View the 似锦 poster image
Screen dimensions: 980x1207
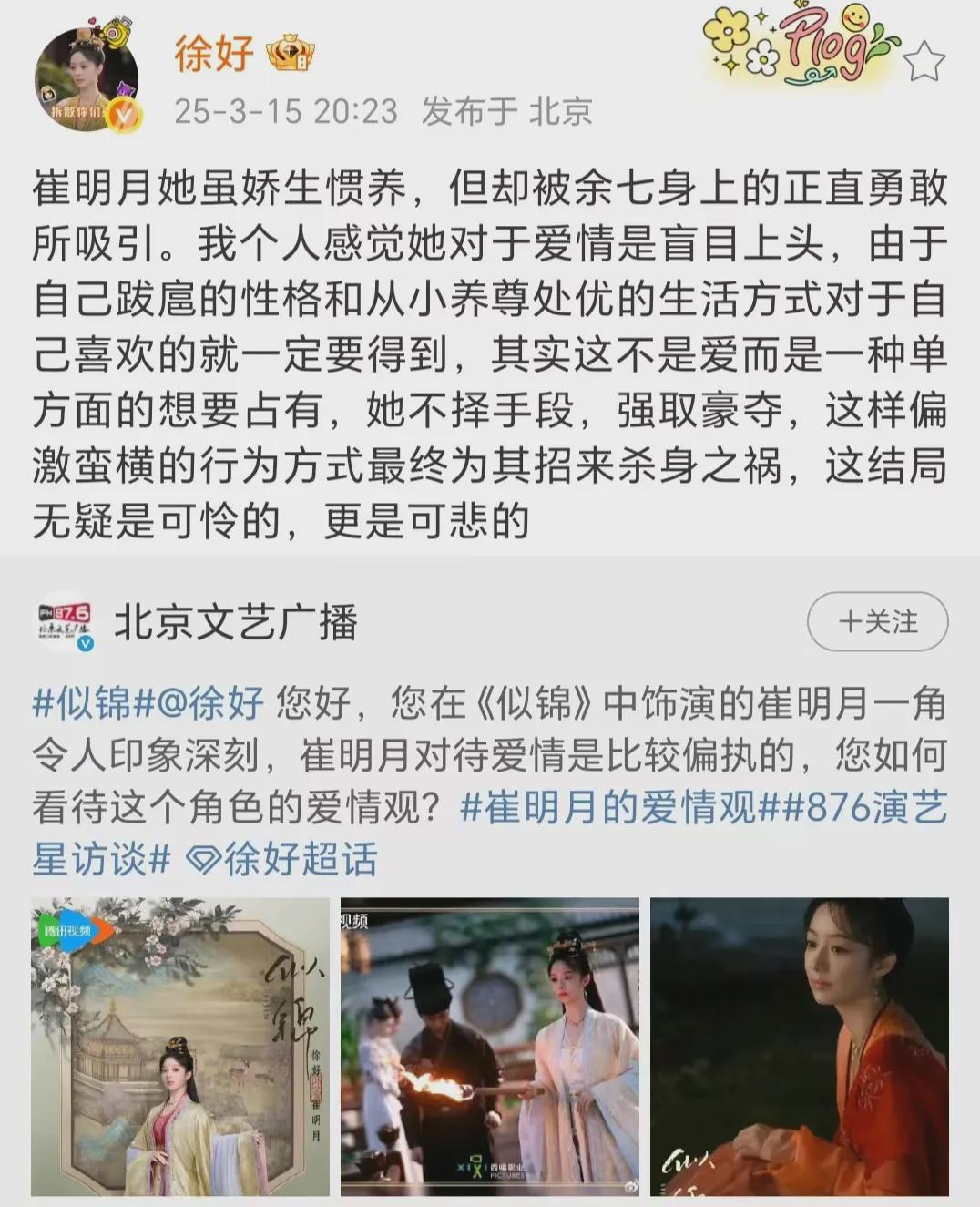tap(180, 1046)
